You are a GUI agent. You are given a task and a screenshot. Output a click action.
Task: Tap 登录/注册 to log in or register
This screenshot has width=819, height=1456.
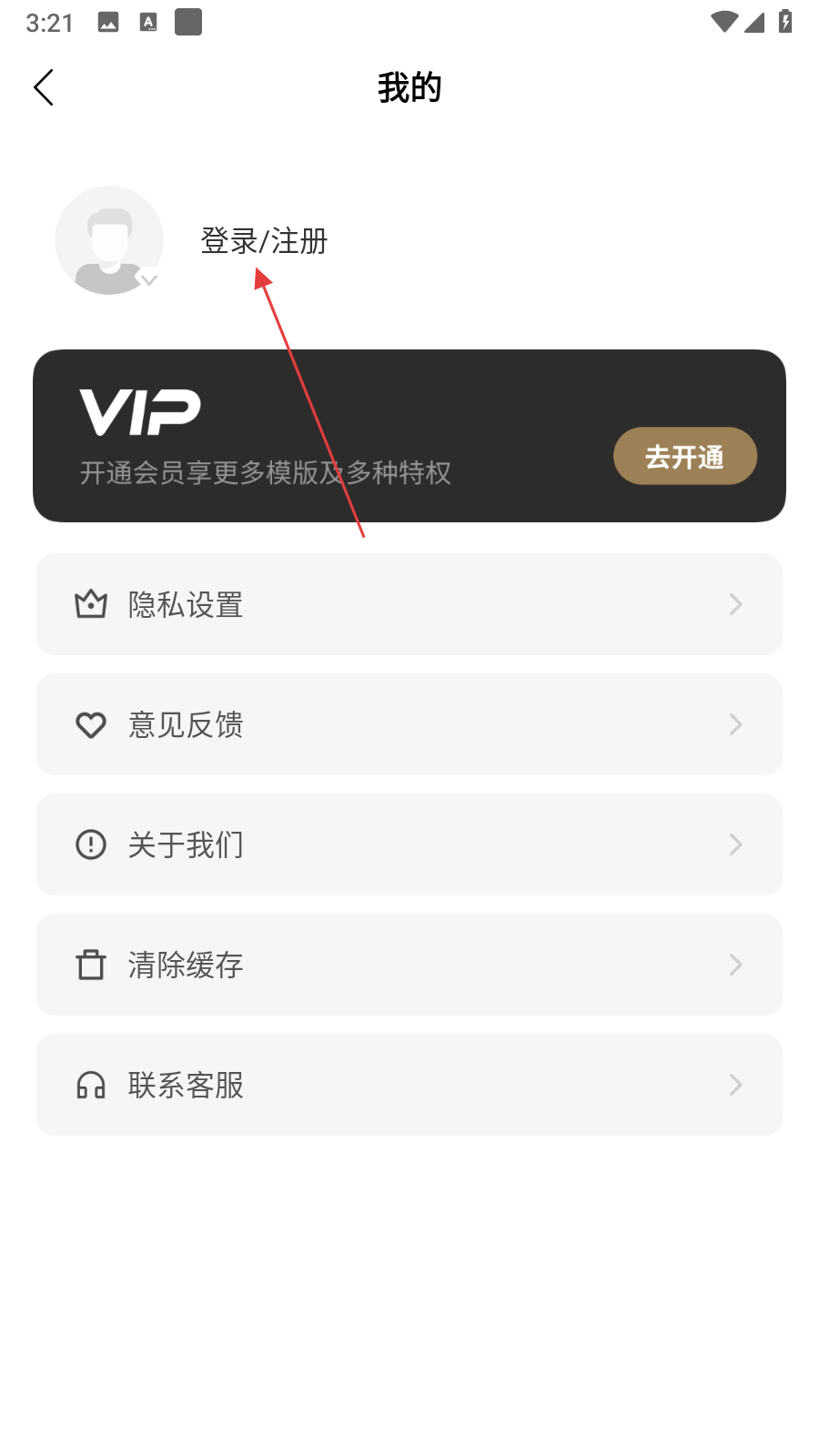pos(264,241)
